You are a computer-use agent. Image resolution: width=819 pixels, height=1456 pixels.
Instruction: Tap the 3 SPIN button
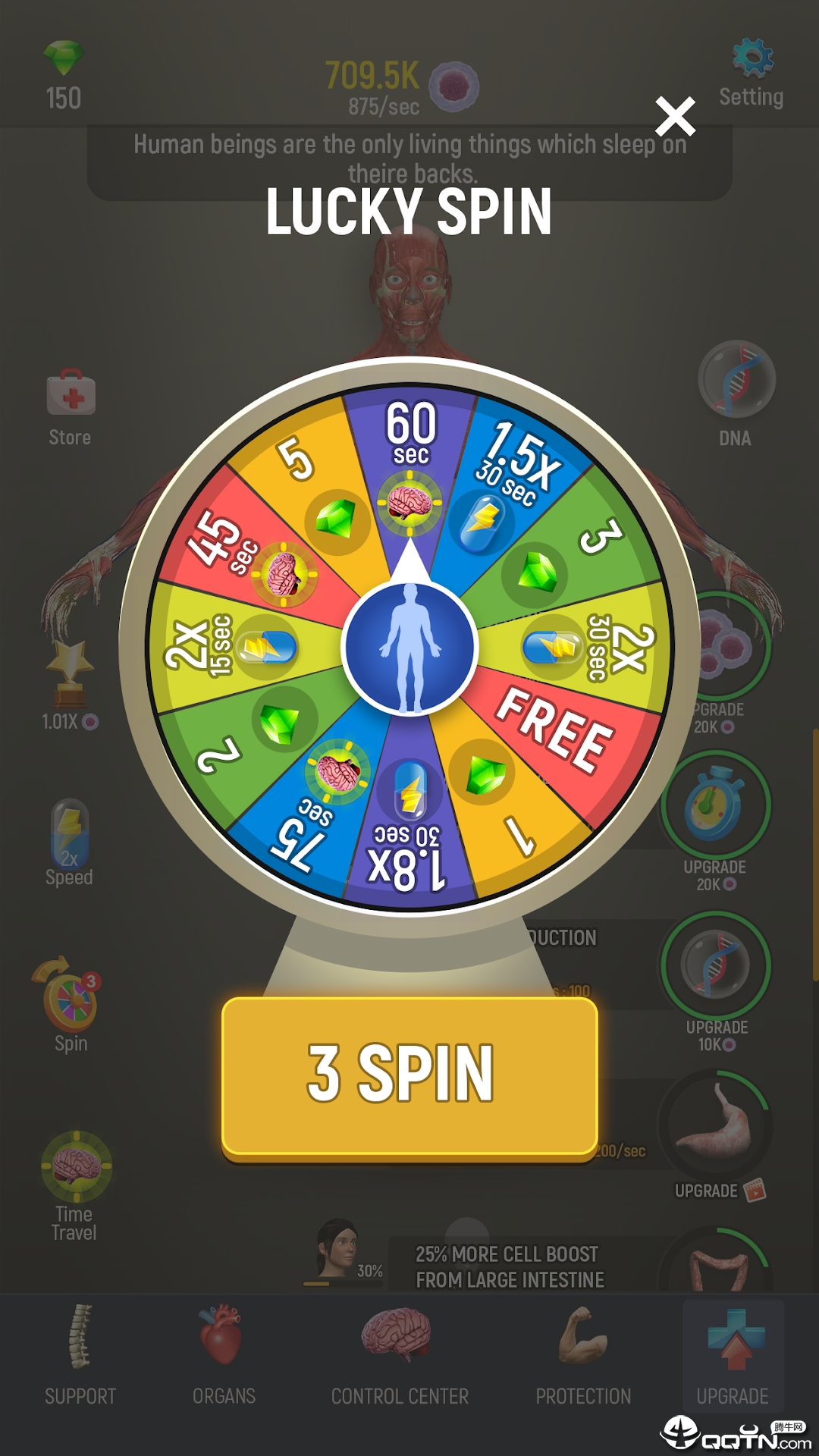tap(409, 1075)
